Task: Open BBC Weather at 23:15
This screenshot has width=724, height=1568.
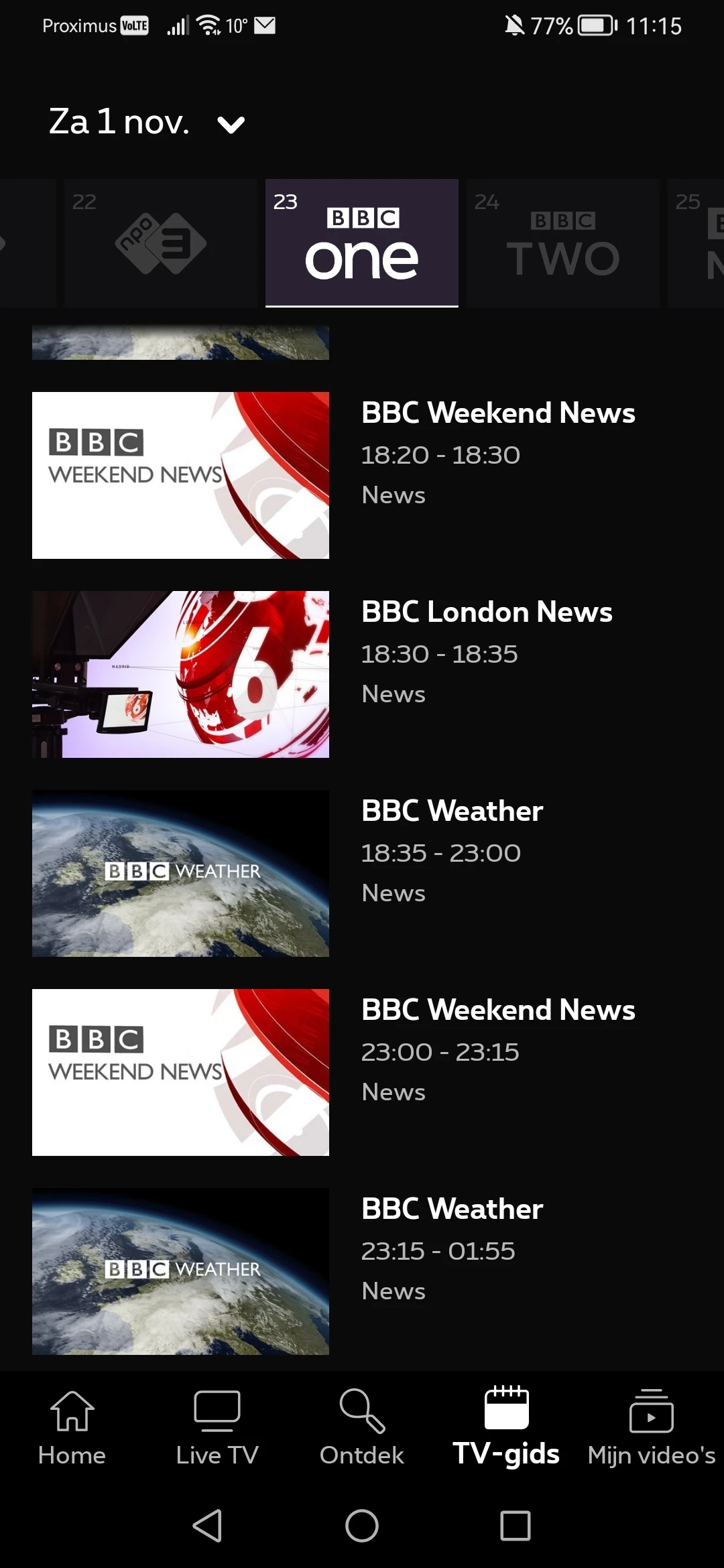Action: pos(362,1270)
